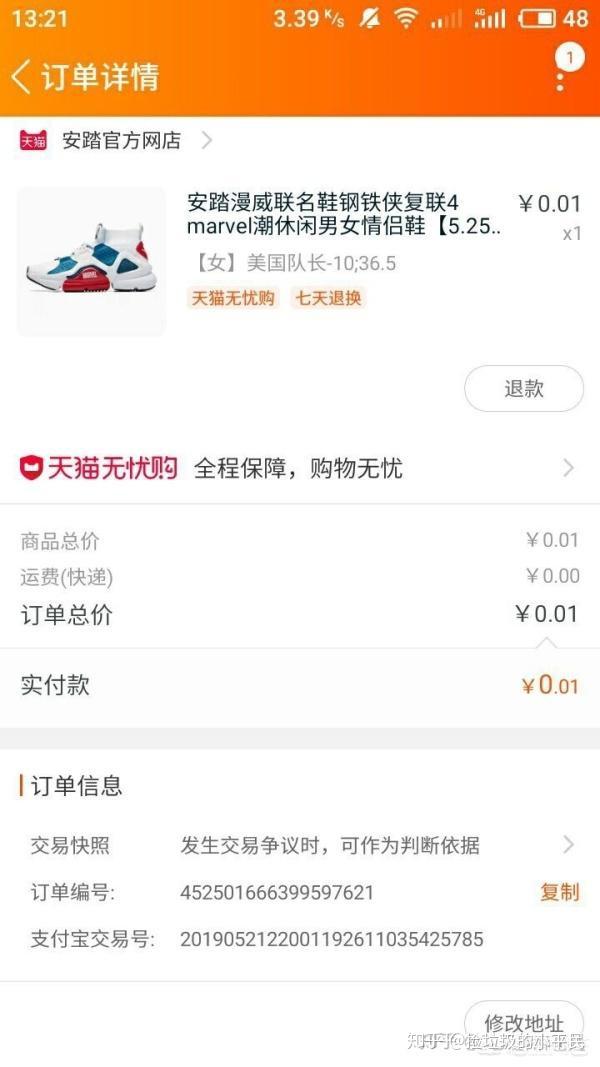The height and width of the screenshot is (1067, 600).
Task: Open the 交易快照 transaction snapshot
Action: coord(300,845)
